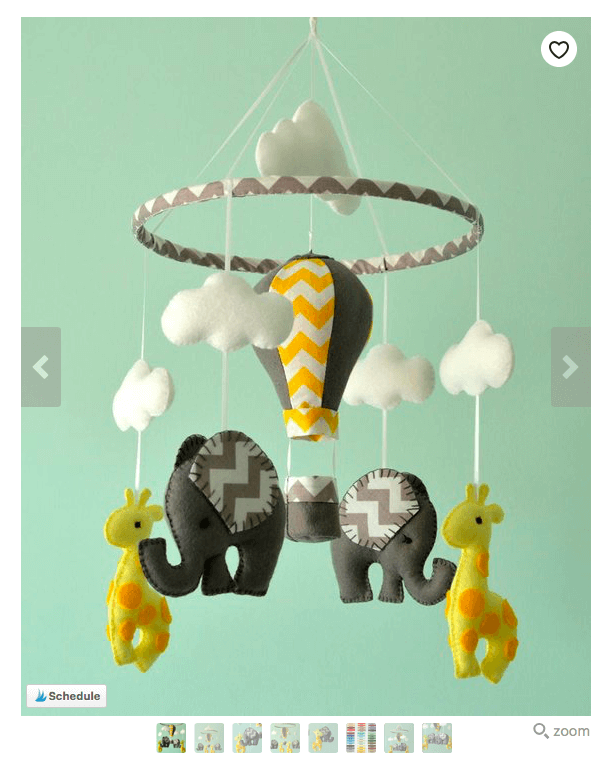Tap the Schedule button
This screenshot has height=771, width=609.
click(x=67, y=696)
